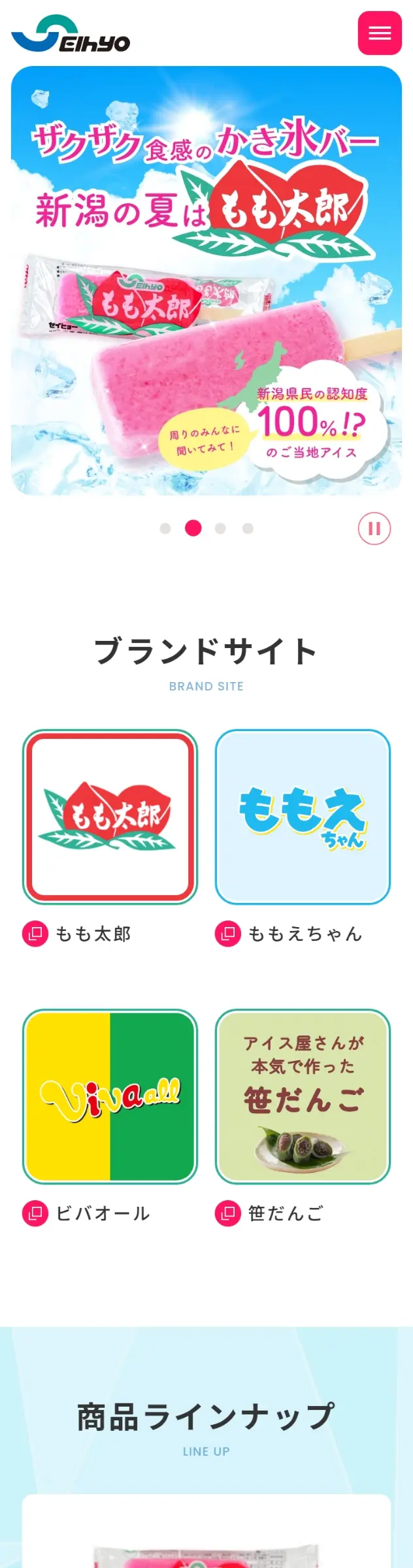
Task: Open the ももえちゃん brand site card
Action: (303, 817)
